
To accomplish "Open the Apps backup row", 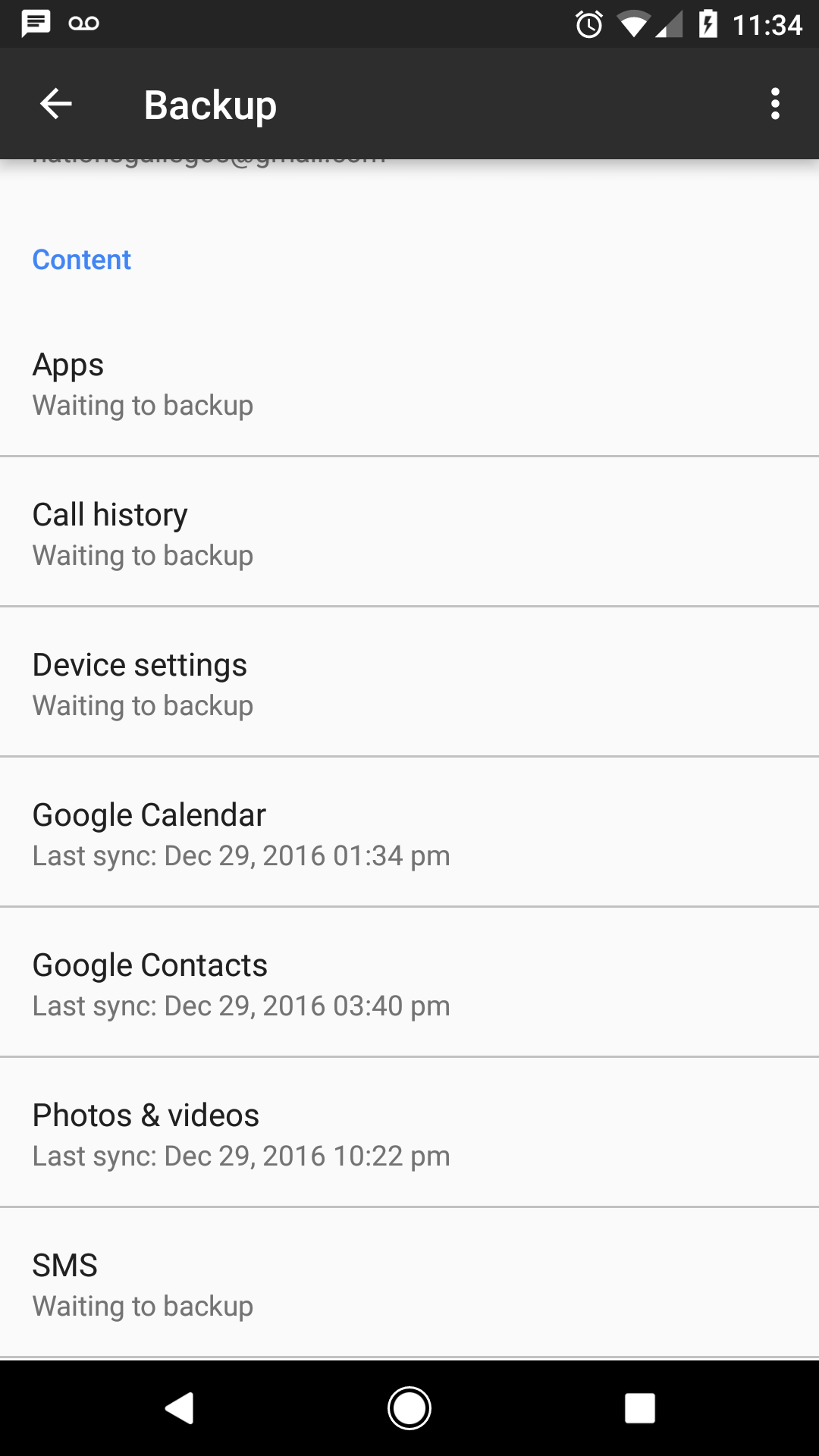I will [409, 384].
